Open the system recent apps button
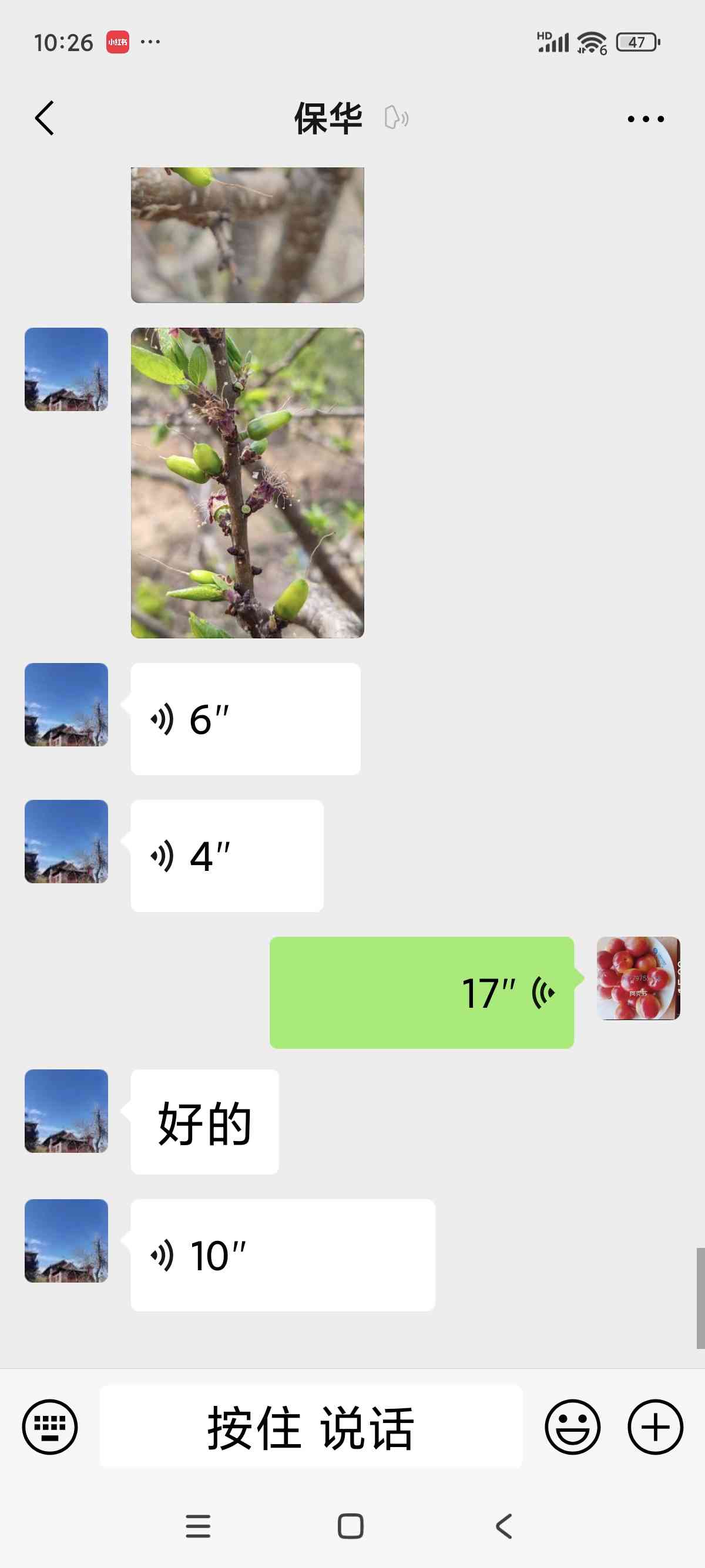705x1568 pixels. pyautogui.click(x=198, y=1526)
